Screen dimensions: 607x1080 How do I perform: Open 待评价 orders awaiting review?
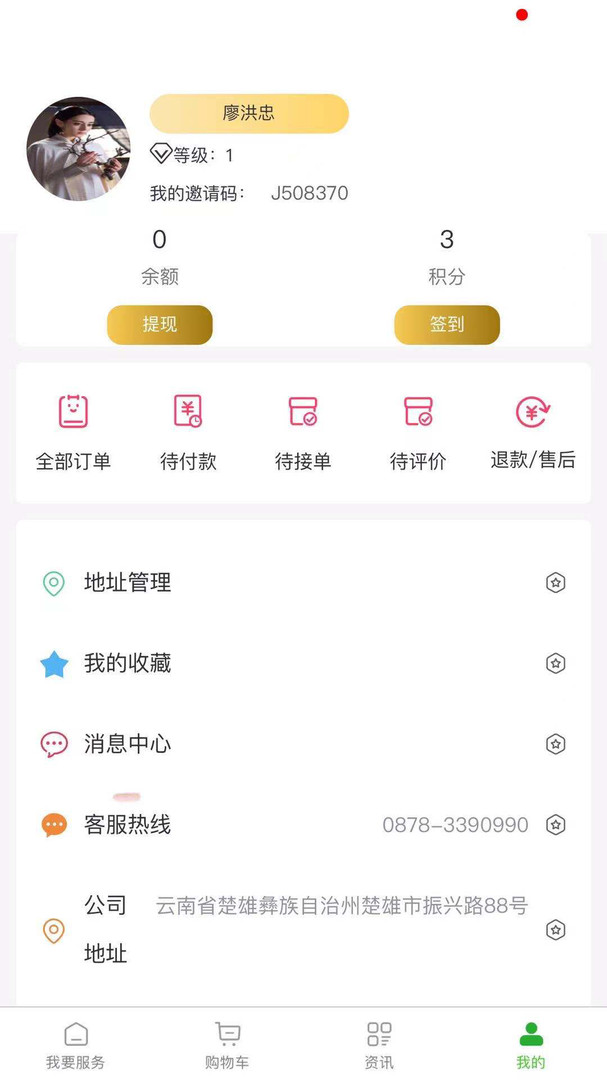[x=418, y=432]
